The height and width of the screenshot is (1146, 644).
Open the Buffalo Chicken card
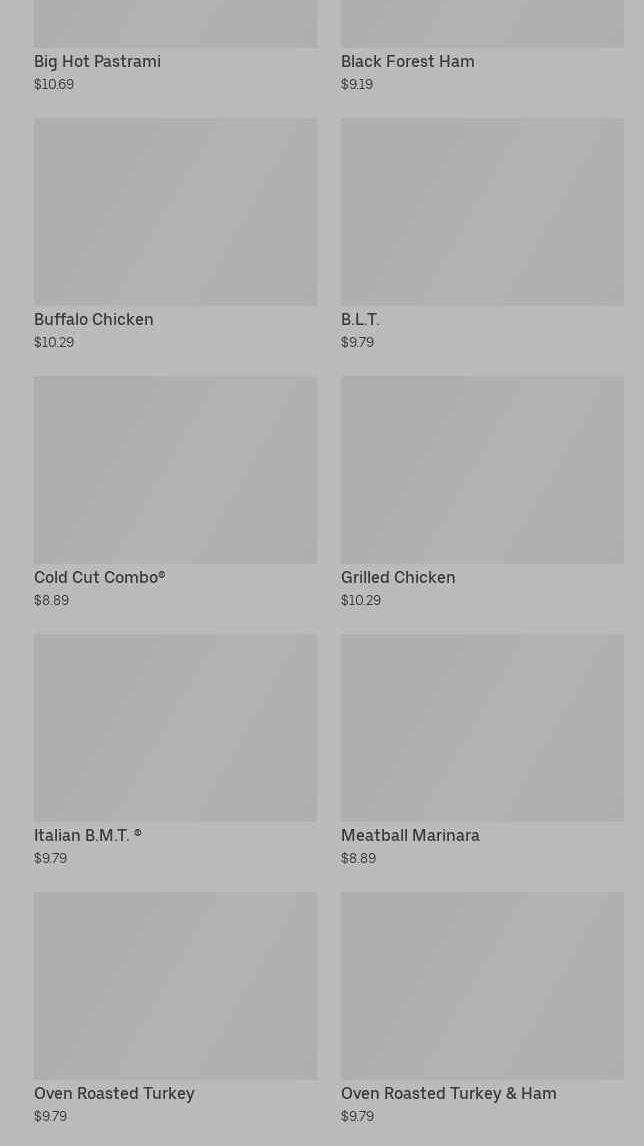(175, 235)
